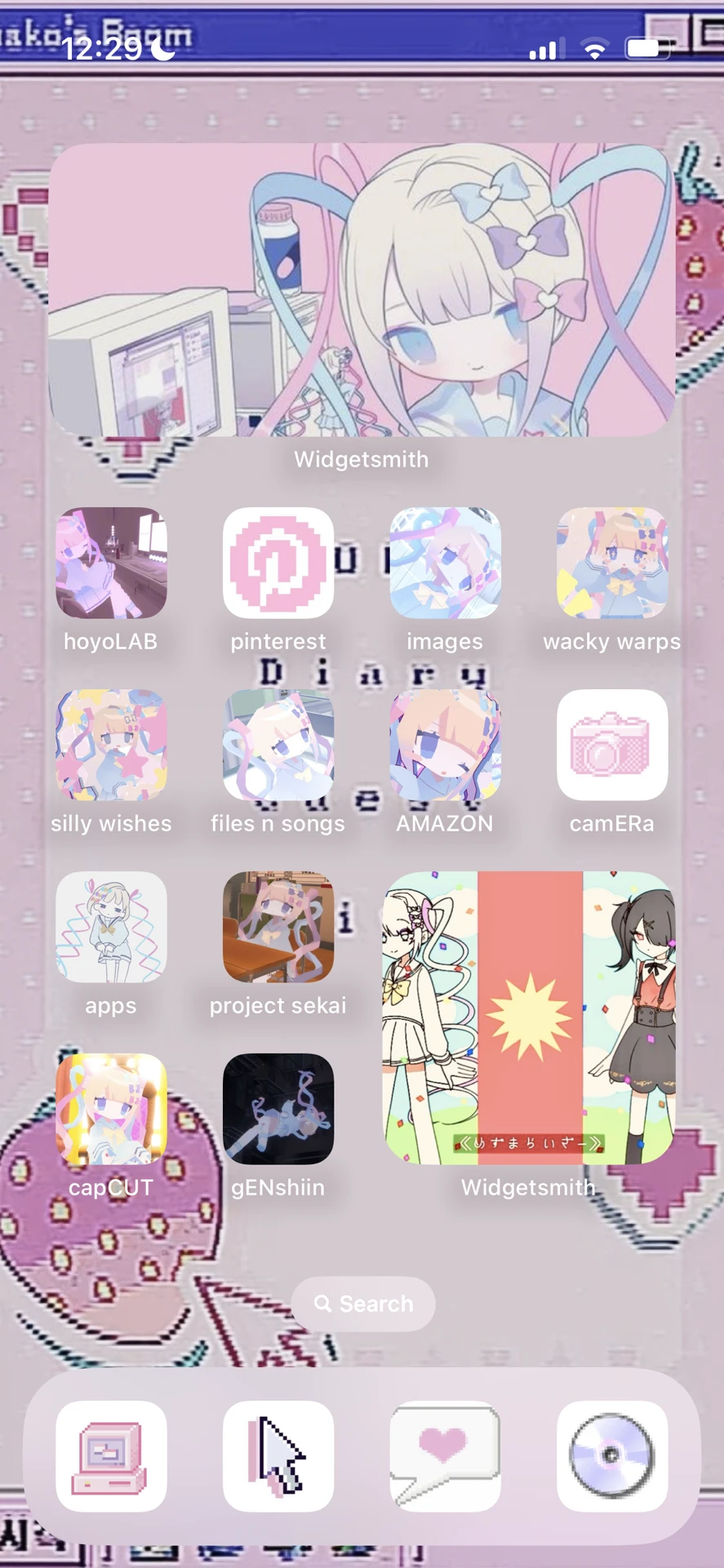
Task: Open the images app
Action: click(445, 563)
